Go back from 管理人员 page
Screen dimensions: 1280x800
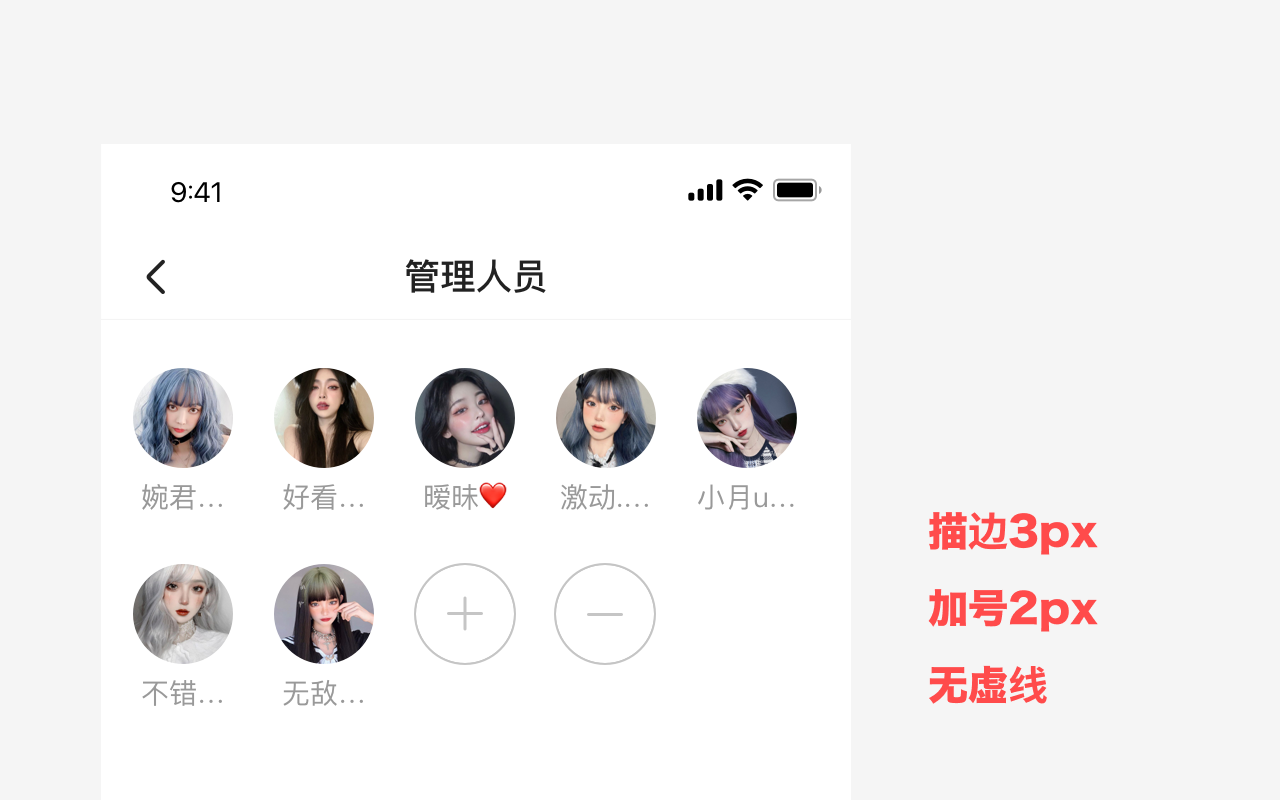coord(156,277)
